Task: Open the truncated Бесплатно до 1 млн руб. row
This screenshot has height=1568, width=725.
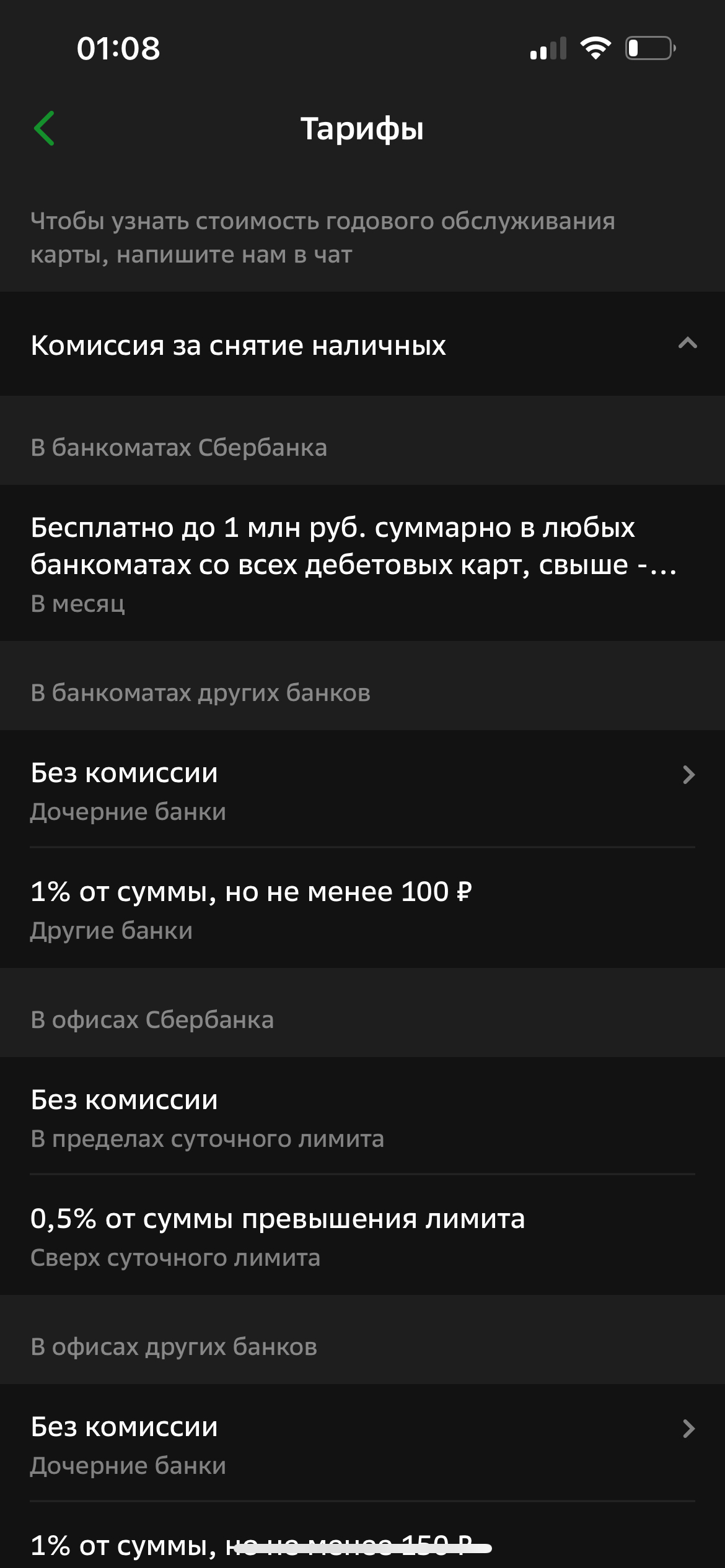Action: click(362, 562)
